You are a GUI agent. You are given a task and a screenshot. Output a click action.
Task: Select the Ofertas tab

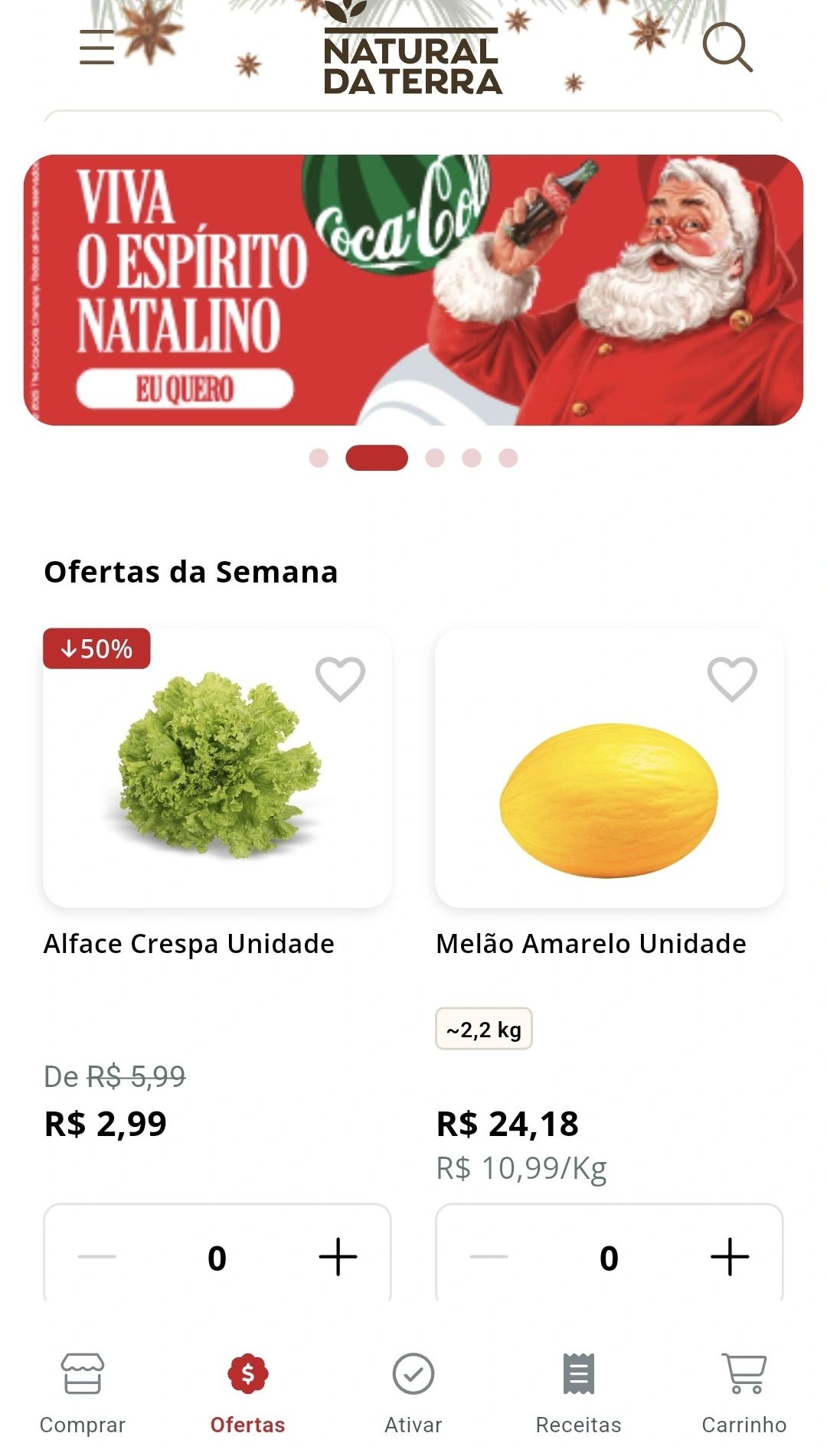[x=248, y=1392]
